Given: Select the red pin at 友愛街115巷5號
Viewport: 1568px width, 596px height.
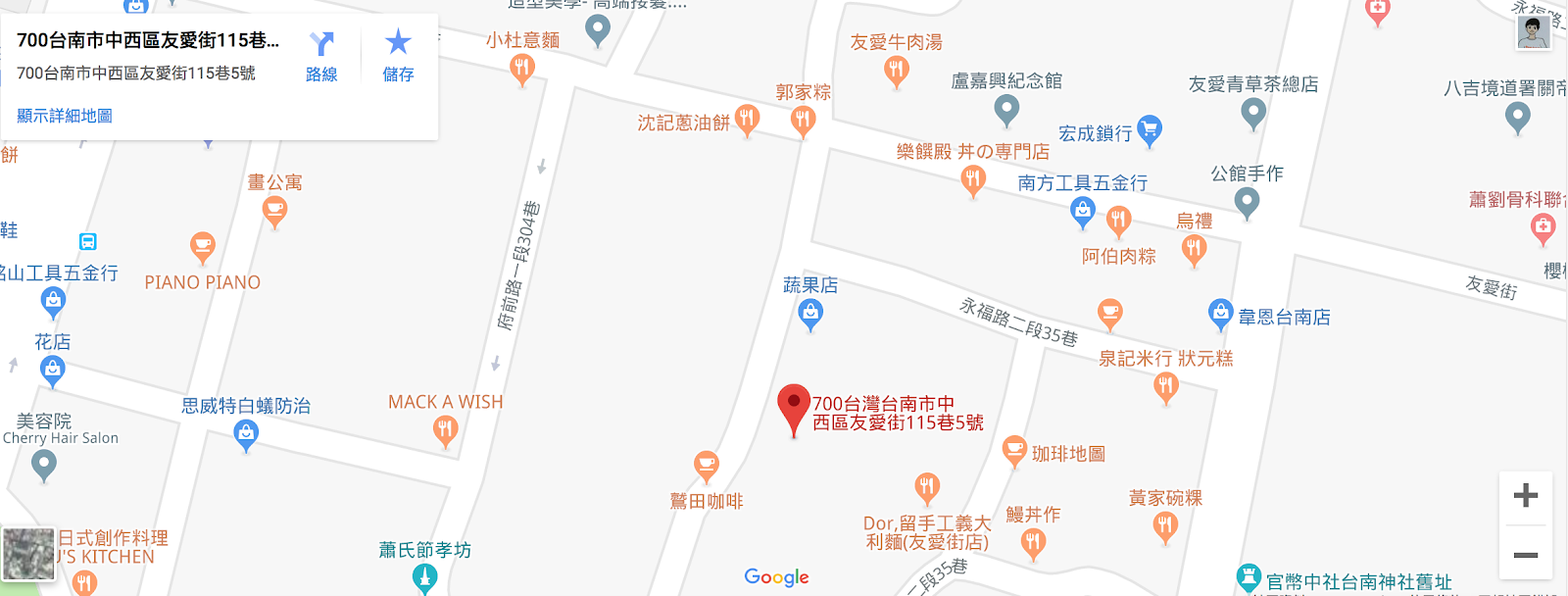Looking at the screenshot, I should tap(793, 406).
